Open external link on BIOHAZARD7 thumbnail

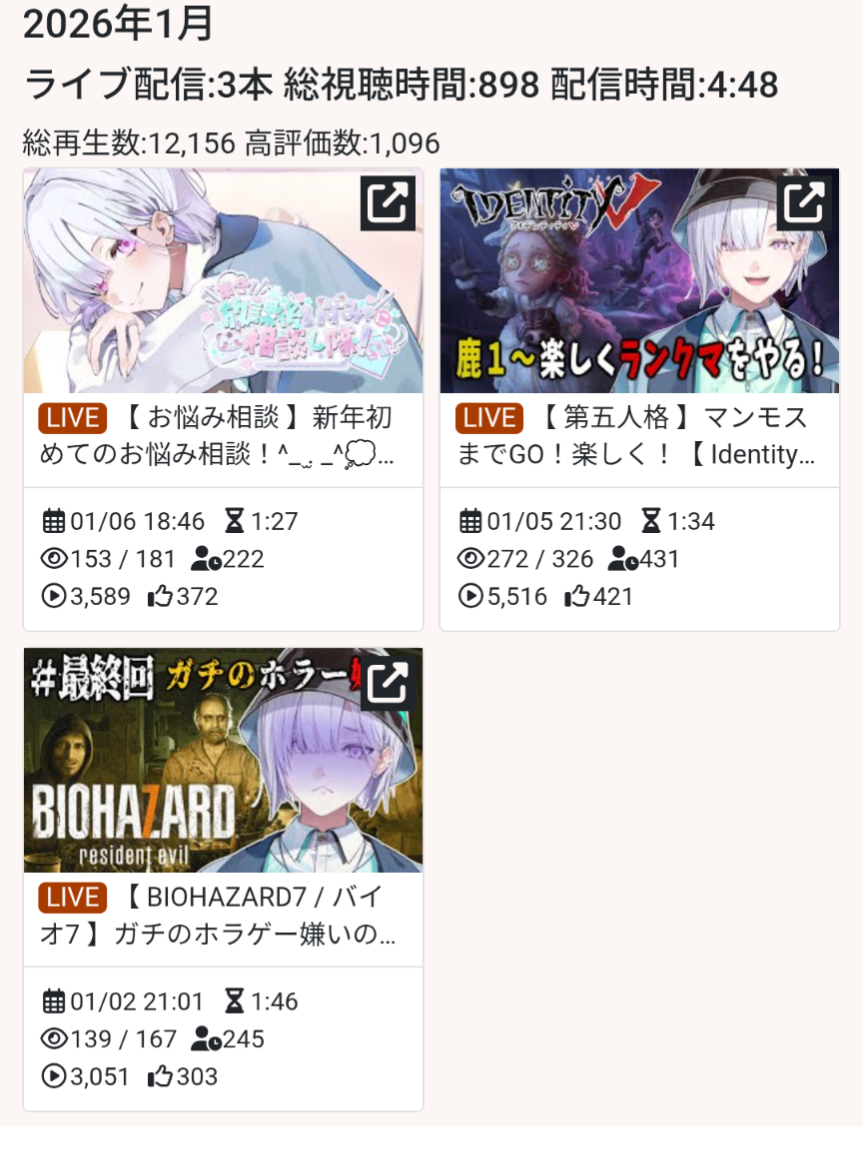click(387, 683)
